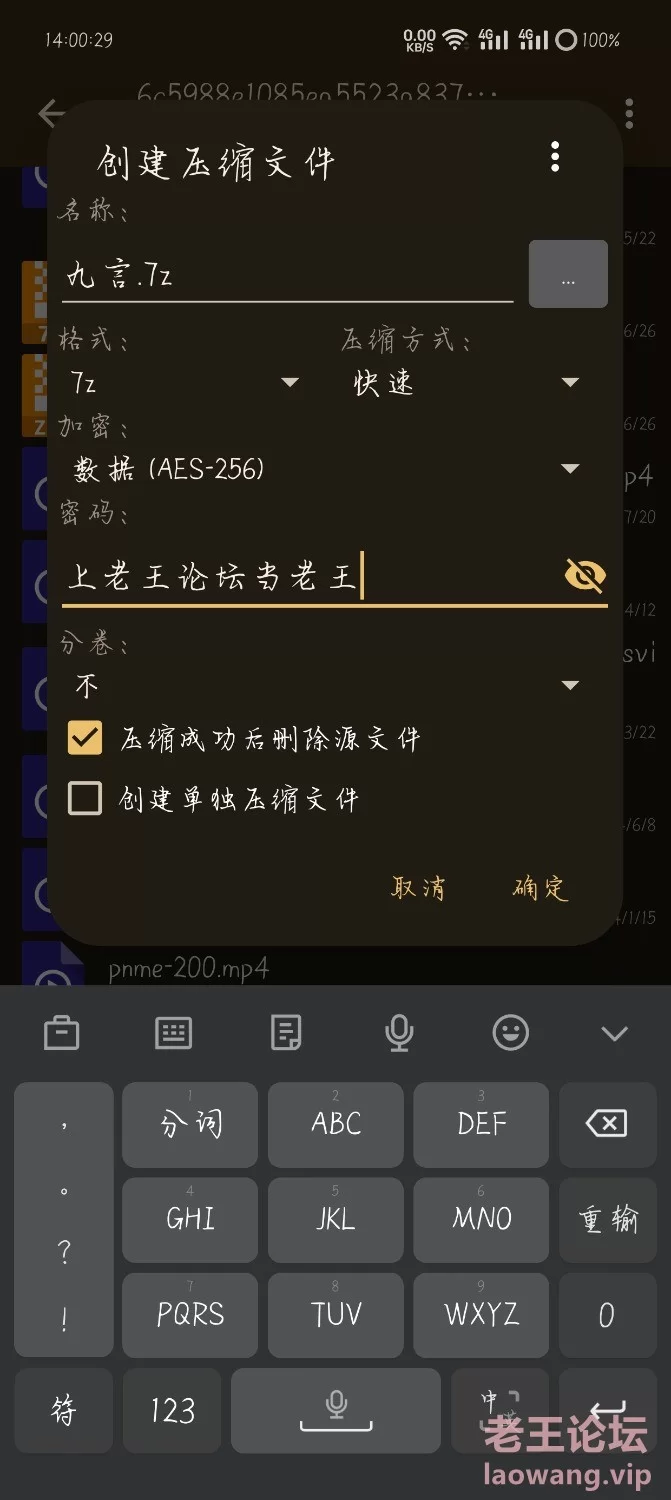Tap the 重输 re-enter key
Viewport: 671px width, 1500px height.
point(607,1219)
